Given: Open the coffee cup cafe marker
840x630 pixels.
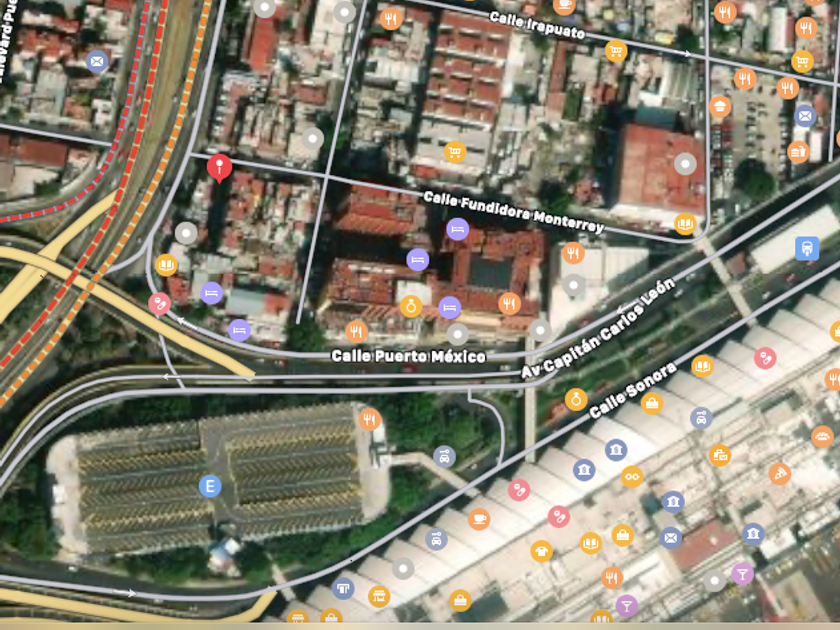Looking at the screenshot, I should tap(480, 518).
